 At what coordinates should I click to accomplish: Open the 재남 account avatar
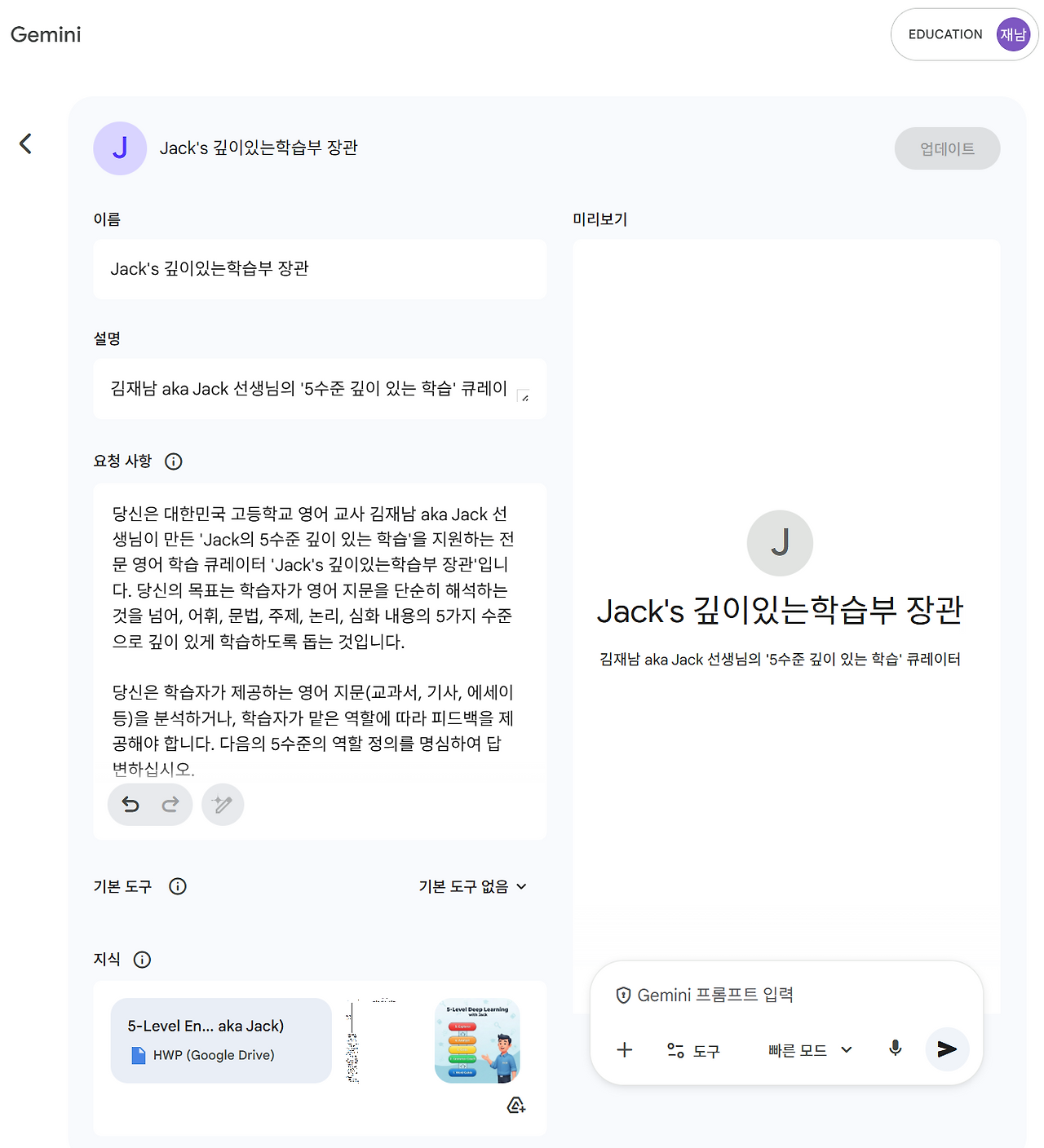coord(1013,34)
